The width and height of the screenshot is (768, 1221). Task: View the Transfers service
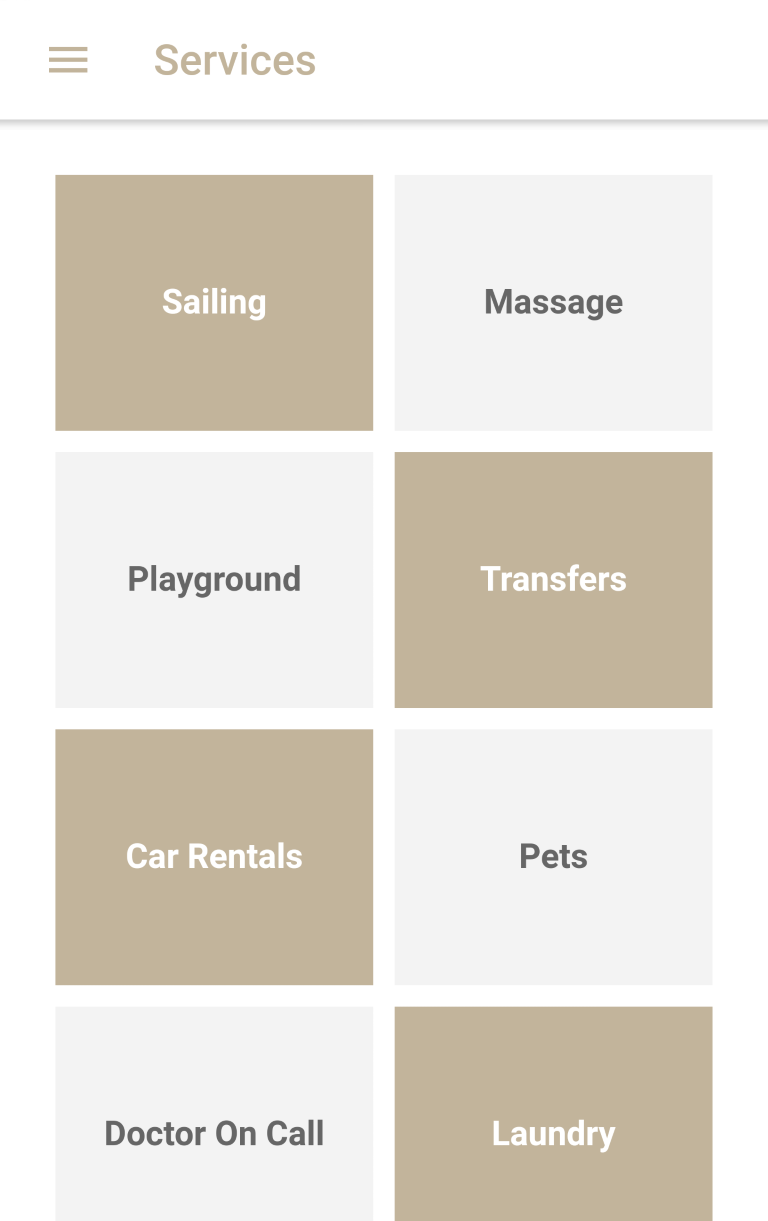click(553, 579)
